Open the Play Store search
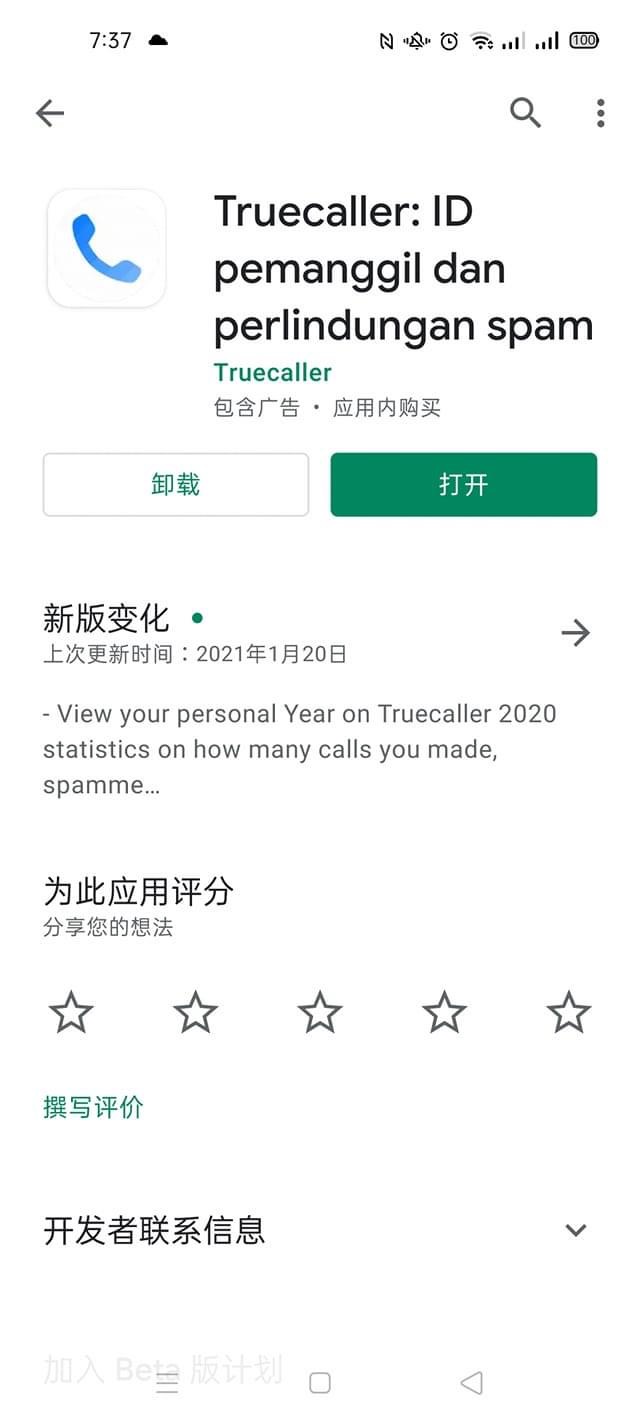The height and width of the screenshot is (1422, 640). tap(525, 113)
